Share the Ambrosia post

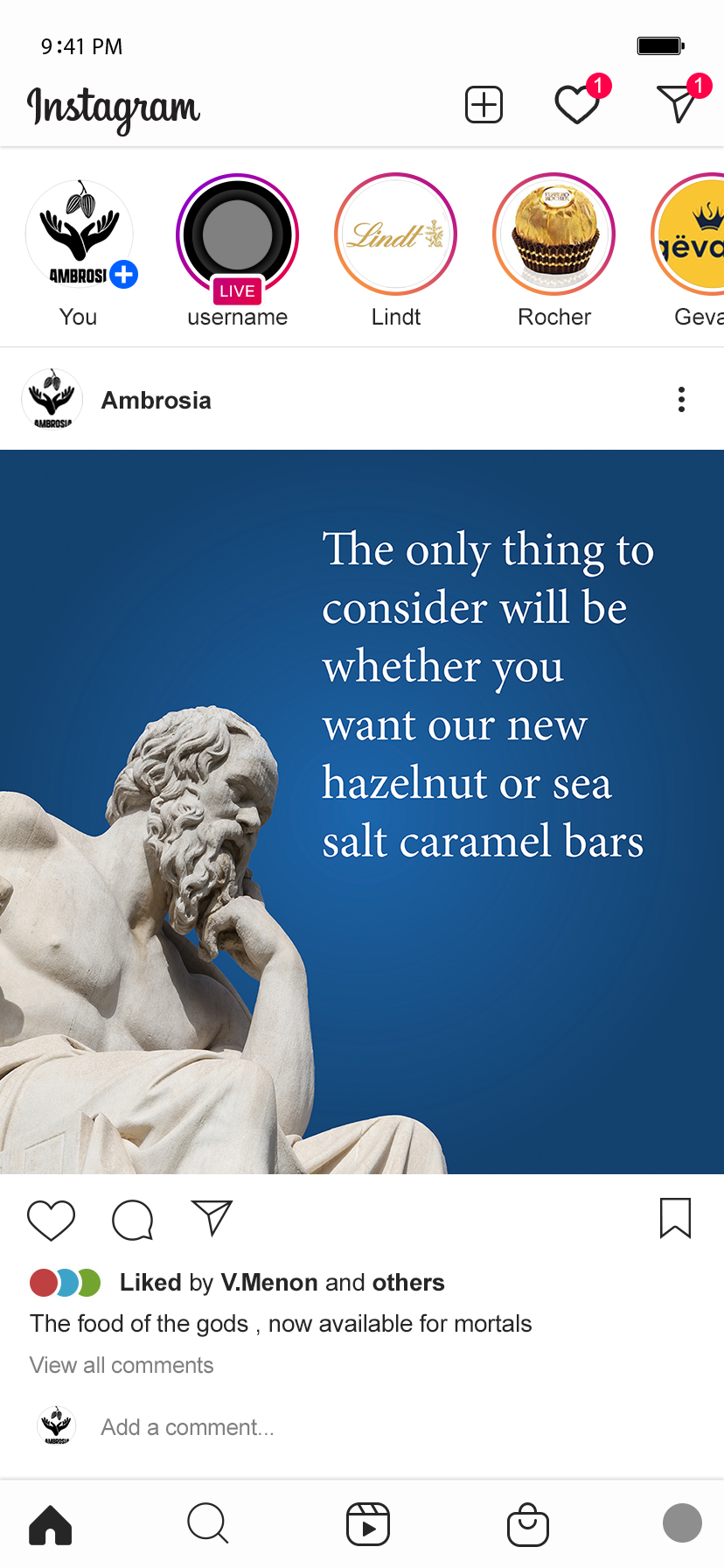click(212, 1218)
